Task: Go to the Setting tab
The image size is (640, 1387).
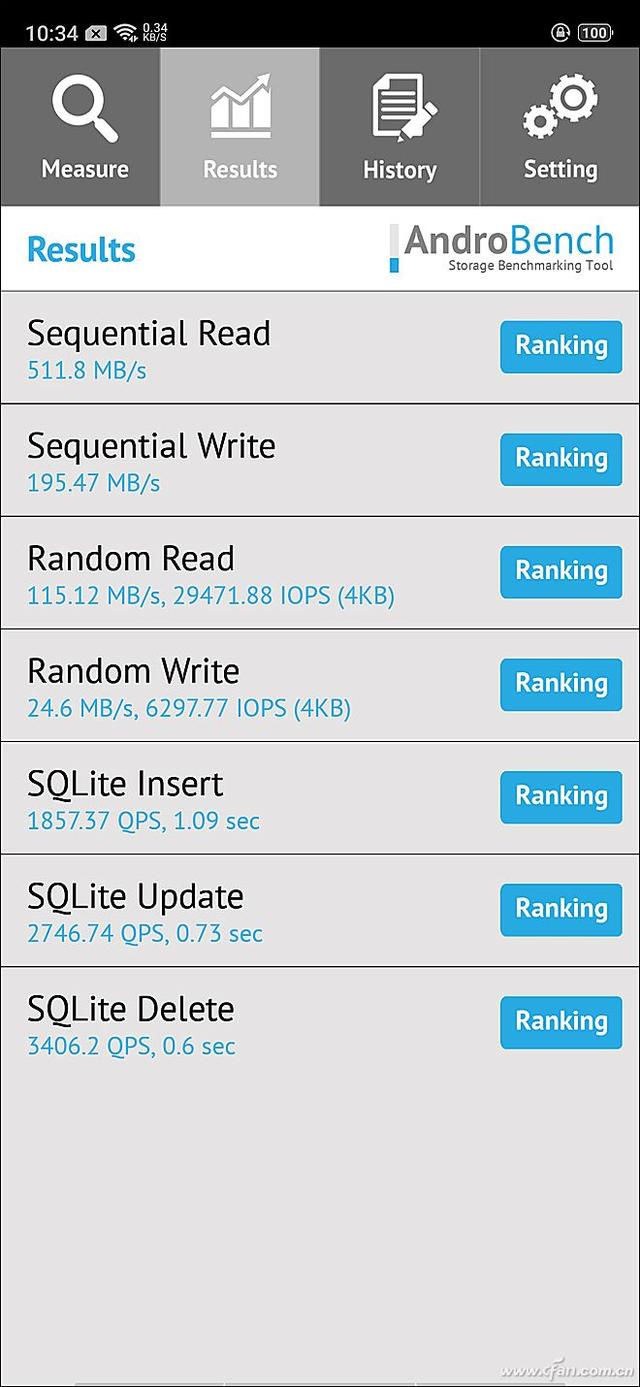Action: click(x=560, y=127)
